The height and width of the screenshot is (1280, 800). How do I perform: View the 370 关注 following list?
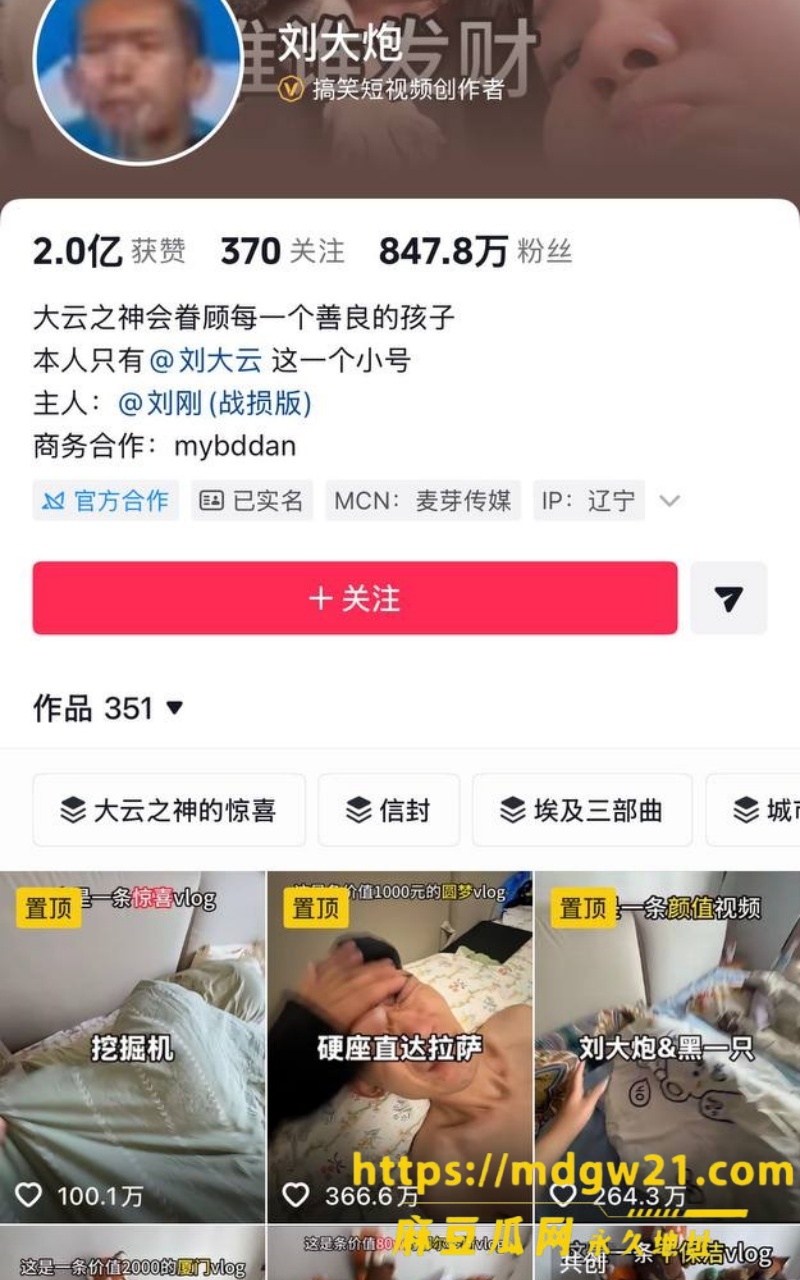[x=282, y=251]
